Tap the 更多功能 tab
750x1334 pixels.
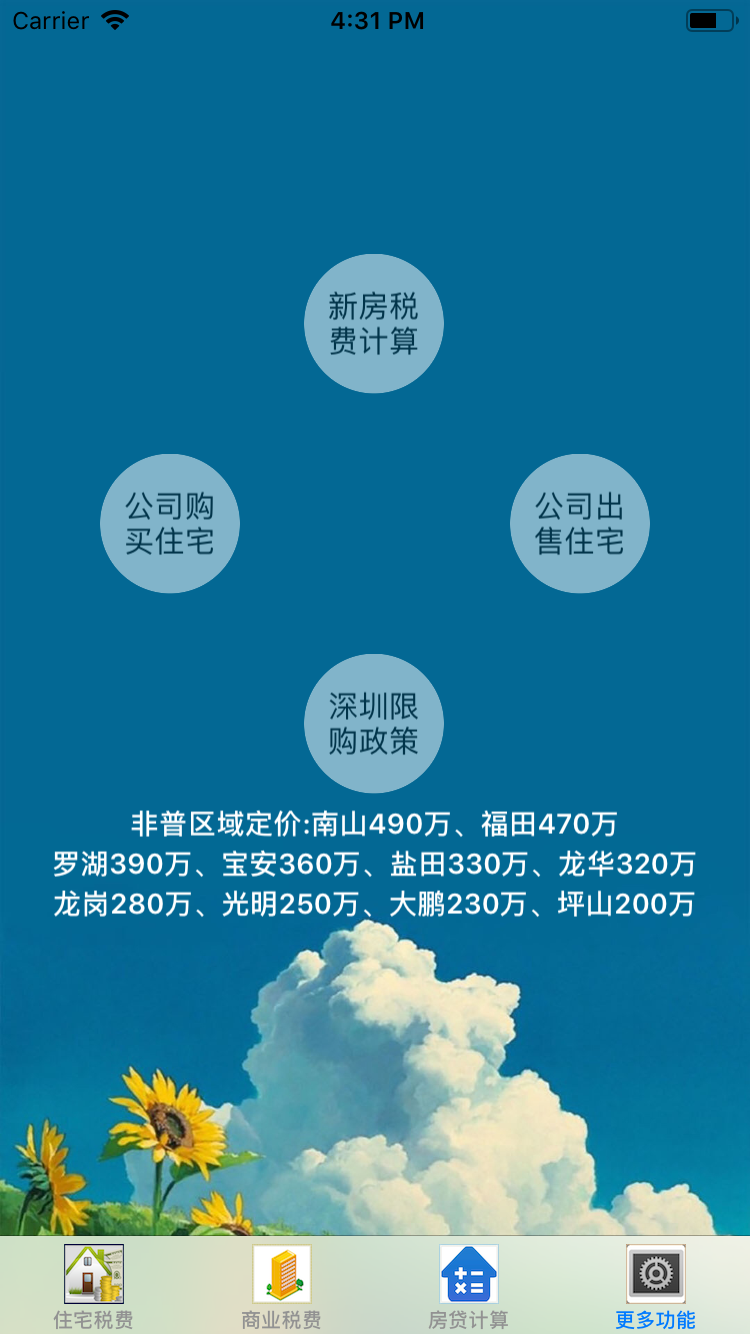point(656,1286)
